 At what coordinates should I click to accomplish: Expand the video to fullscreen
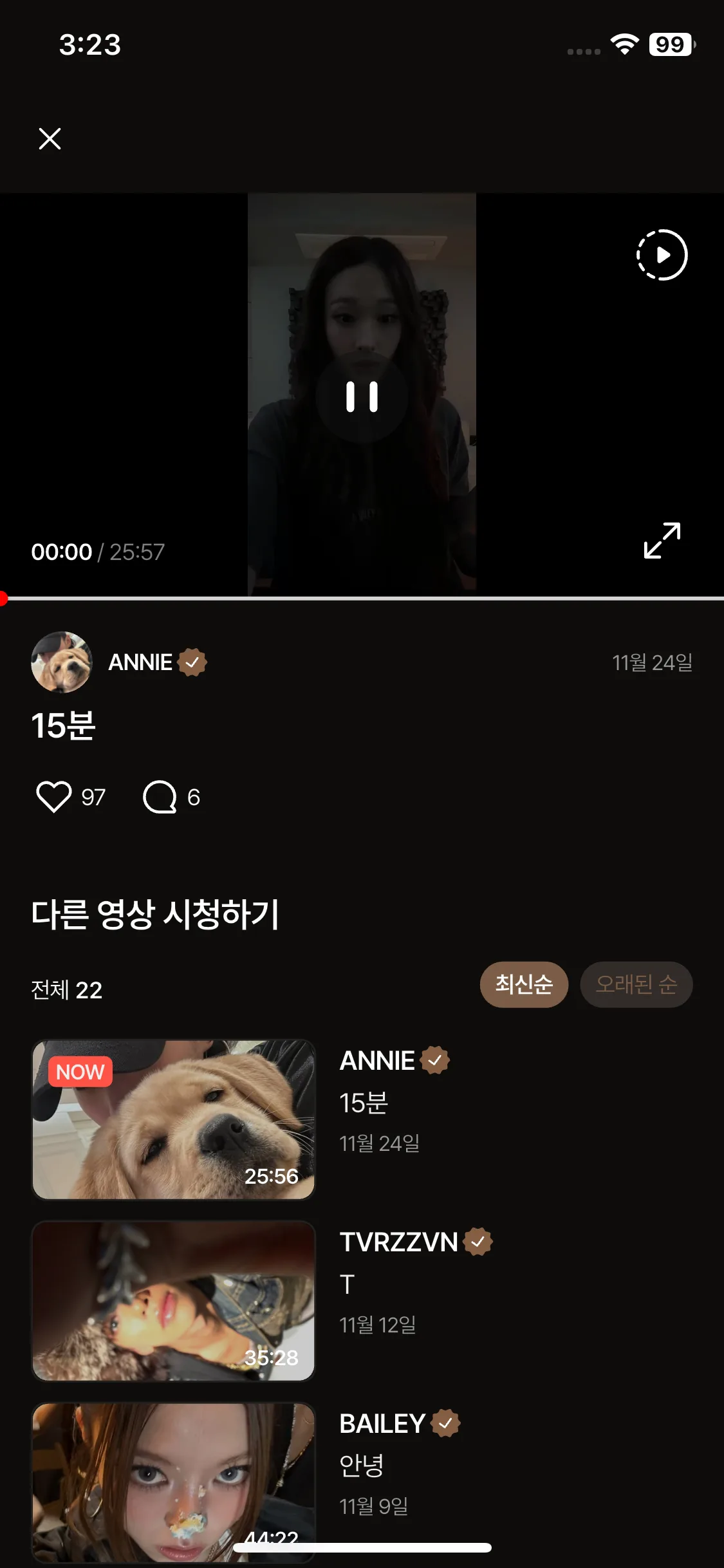[662, 541]
